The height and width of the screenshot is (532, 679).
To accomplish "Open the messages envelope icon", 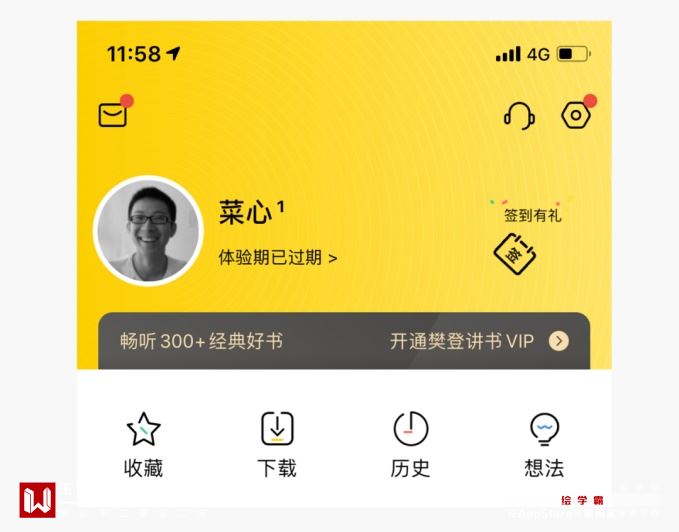I will (113, 115).
